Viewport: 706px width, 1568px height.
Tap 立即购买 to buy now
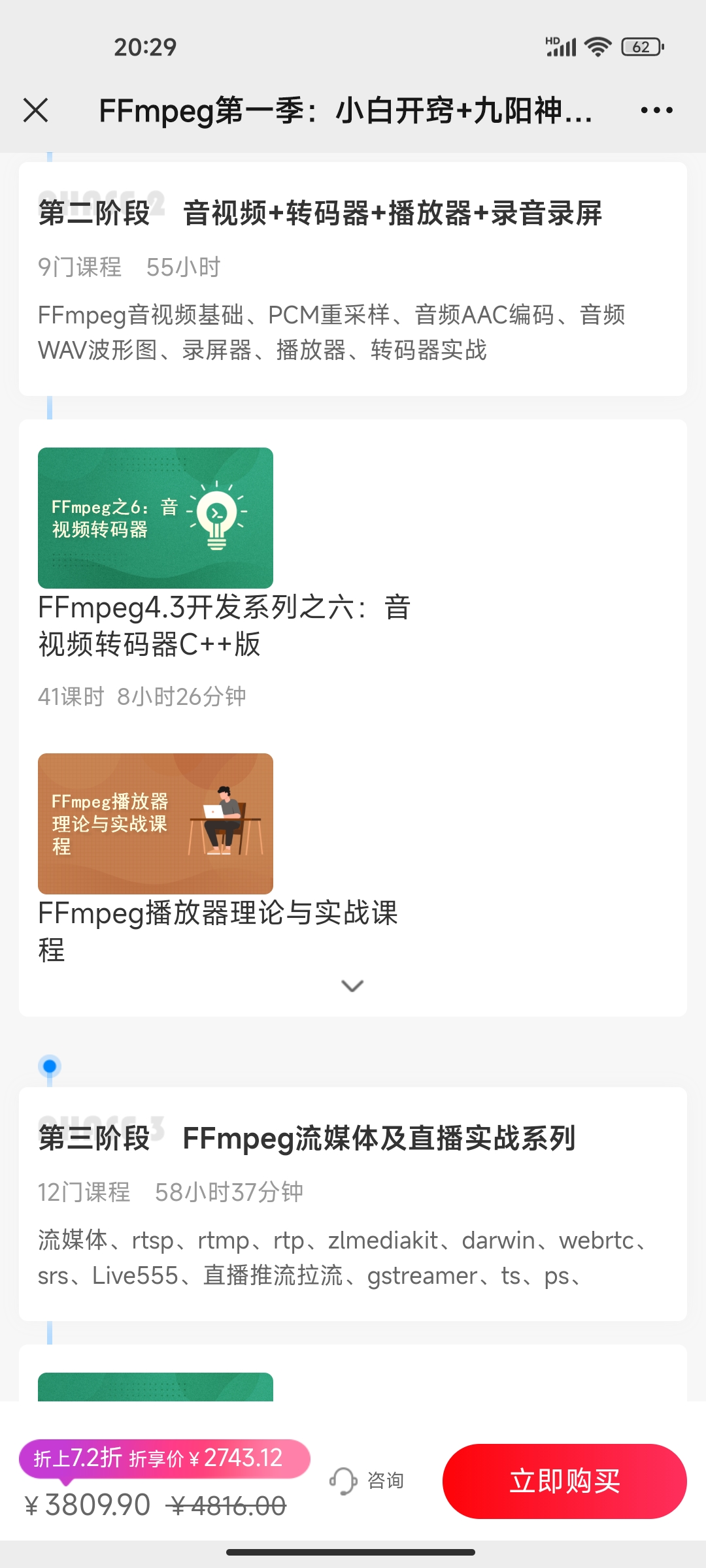pos(564,1481)
